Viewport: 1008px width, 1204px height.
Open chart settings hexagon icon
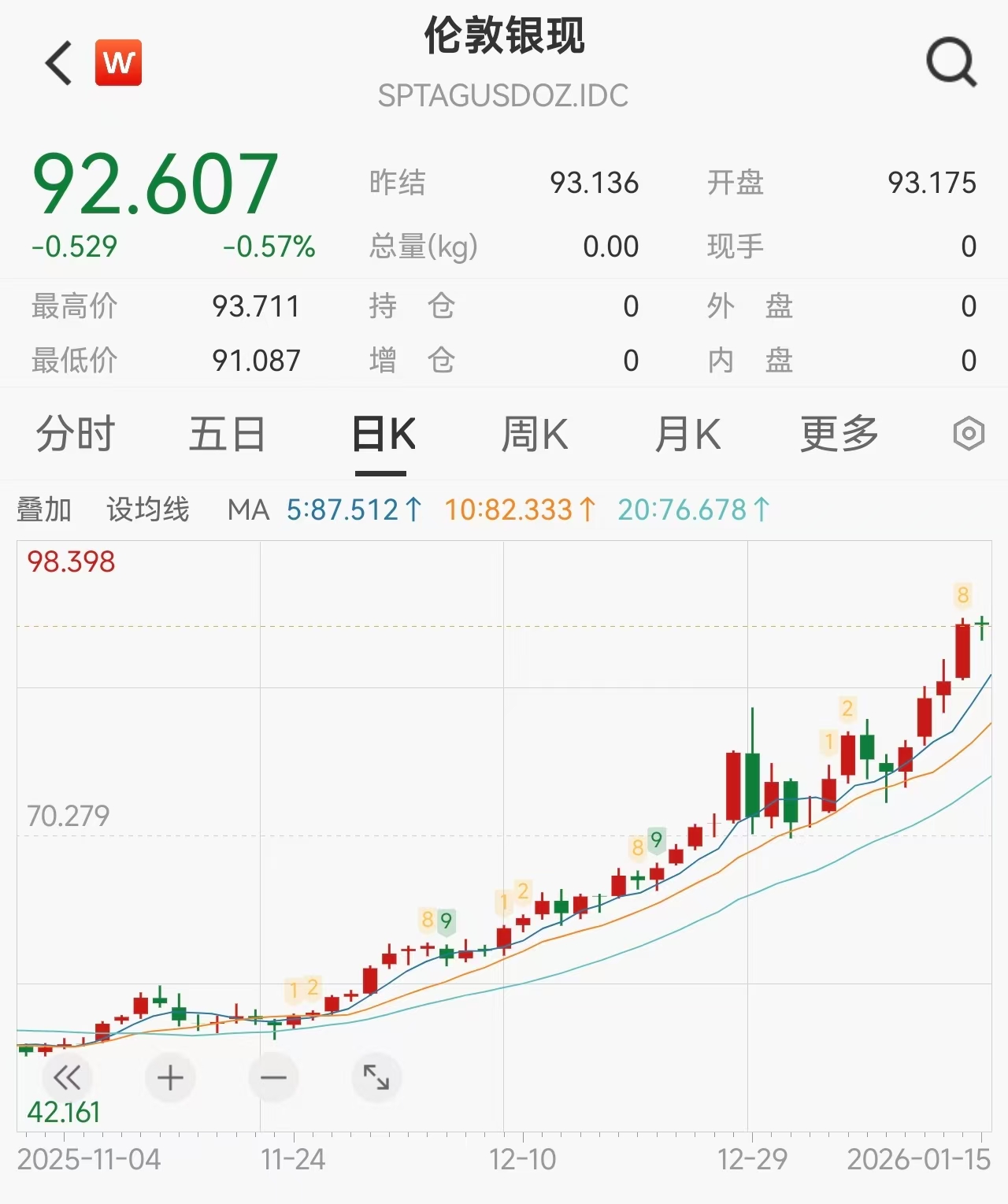coord(969,434)
